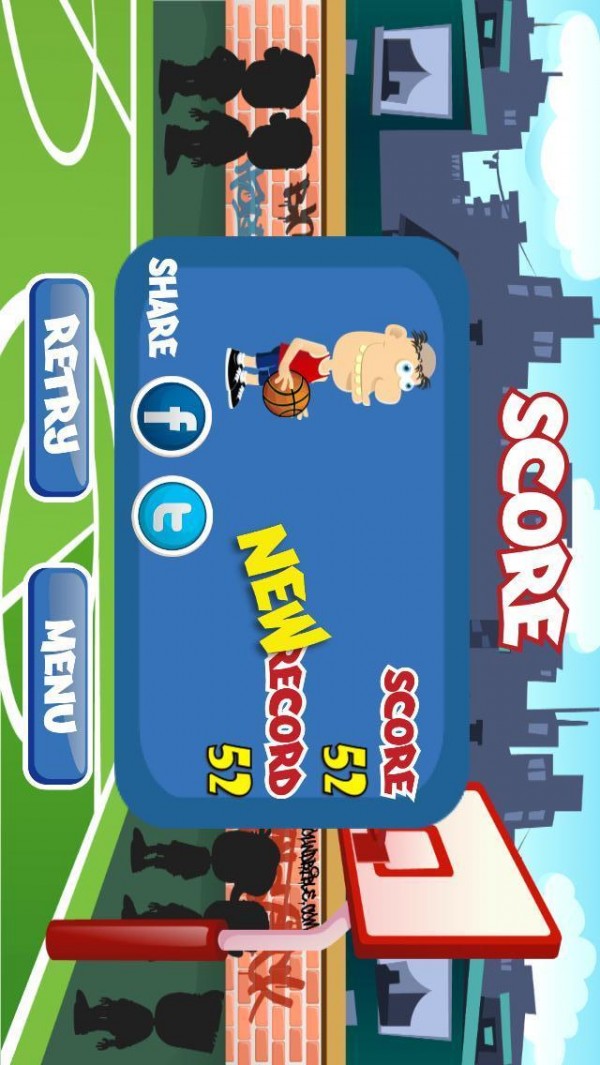Share score on Twitter
This screenshot has height=1065, width=600.
point(172,516)
